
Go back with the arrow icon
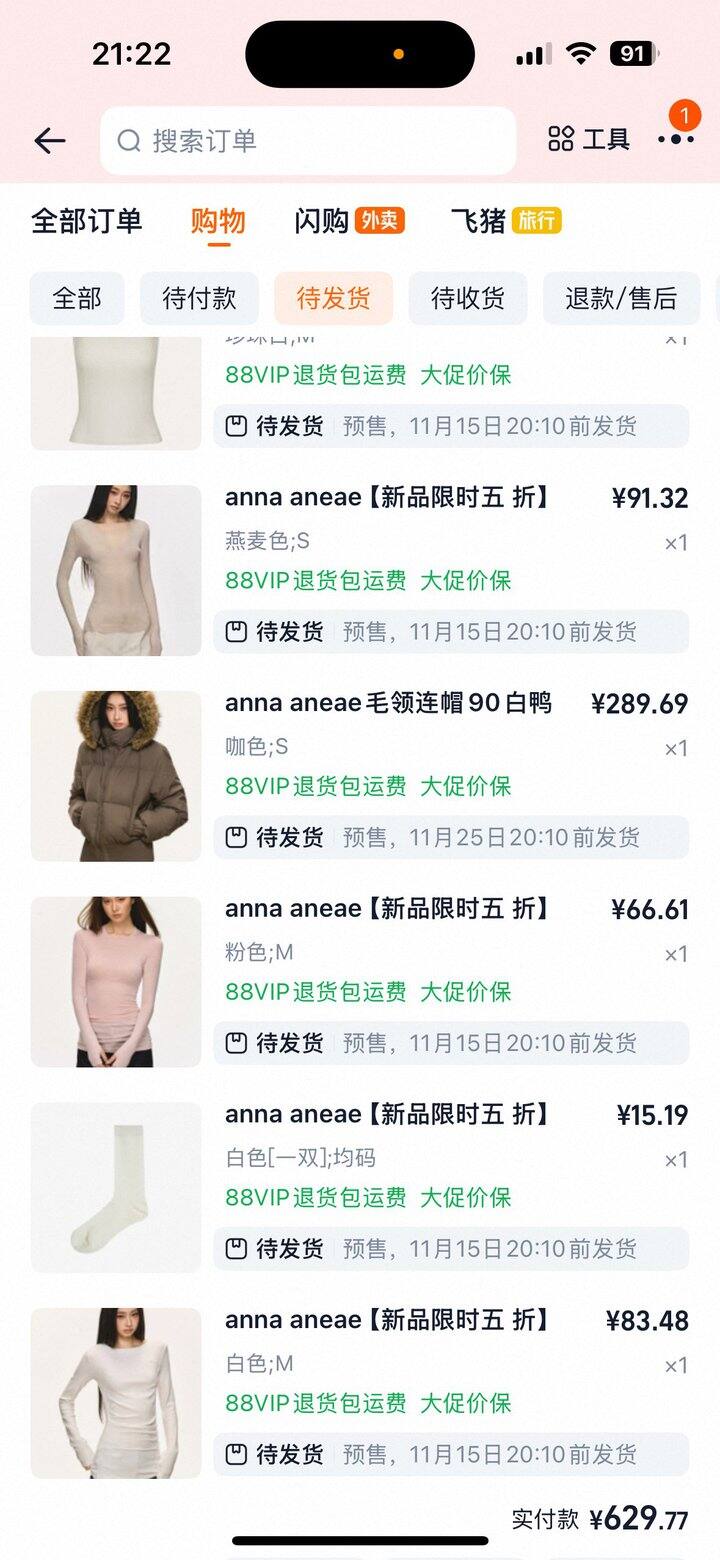[x=50, y=141]
